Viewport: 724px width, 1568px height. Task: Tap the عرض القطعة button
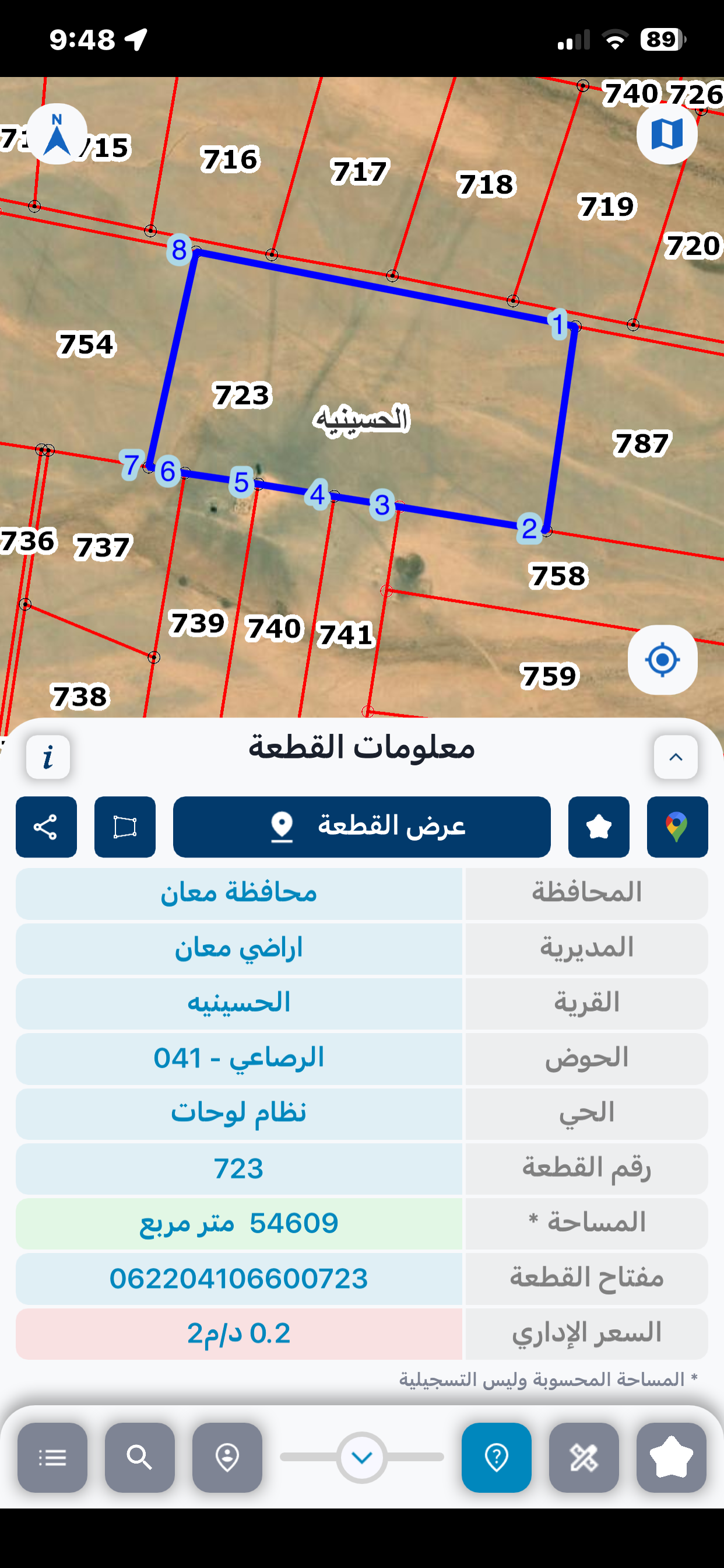(361, 827)
